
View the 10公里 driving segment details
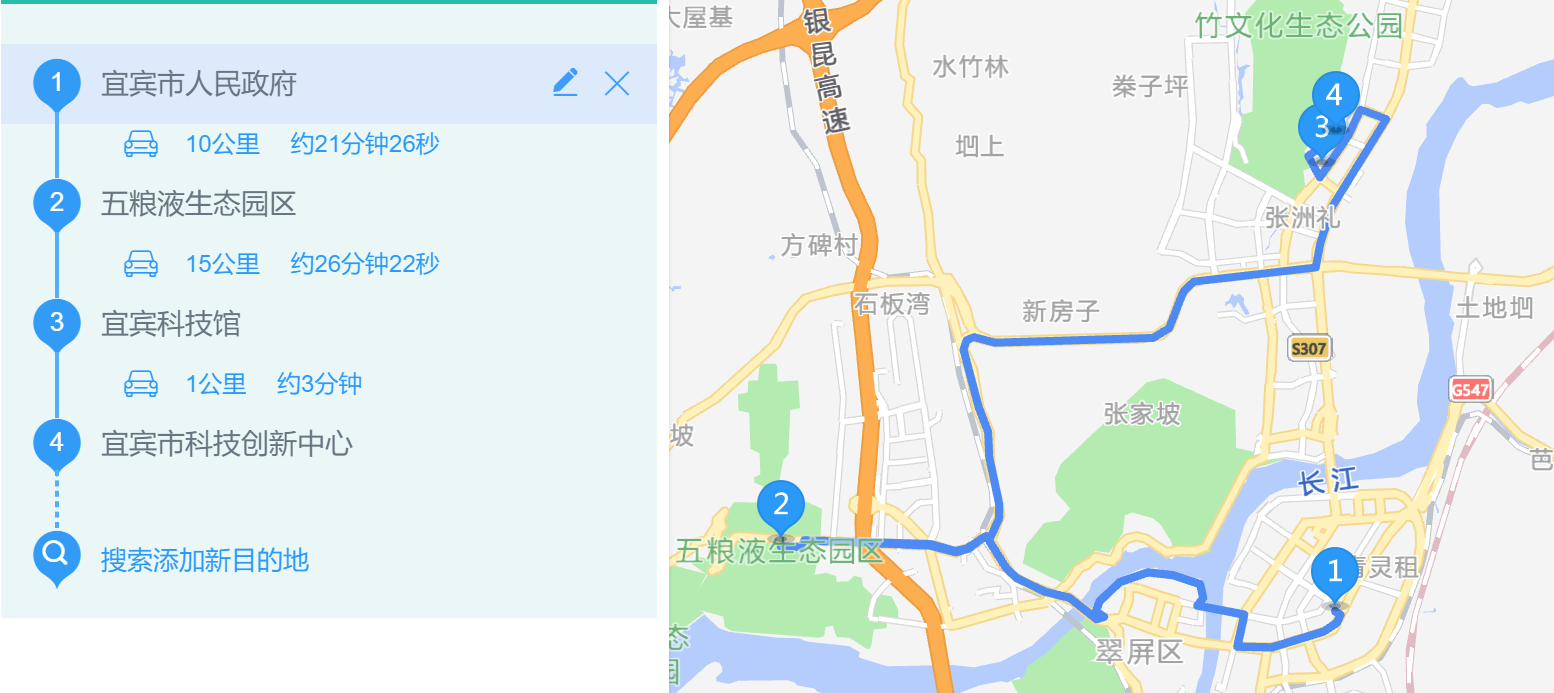(281, 144)
